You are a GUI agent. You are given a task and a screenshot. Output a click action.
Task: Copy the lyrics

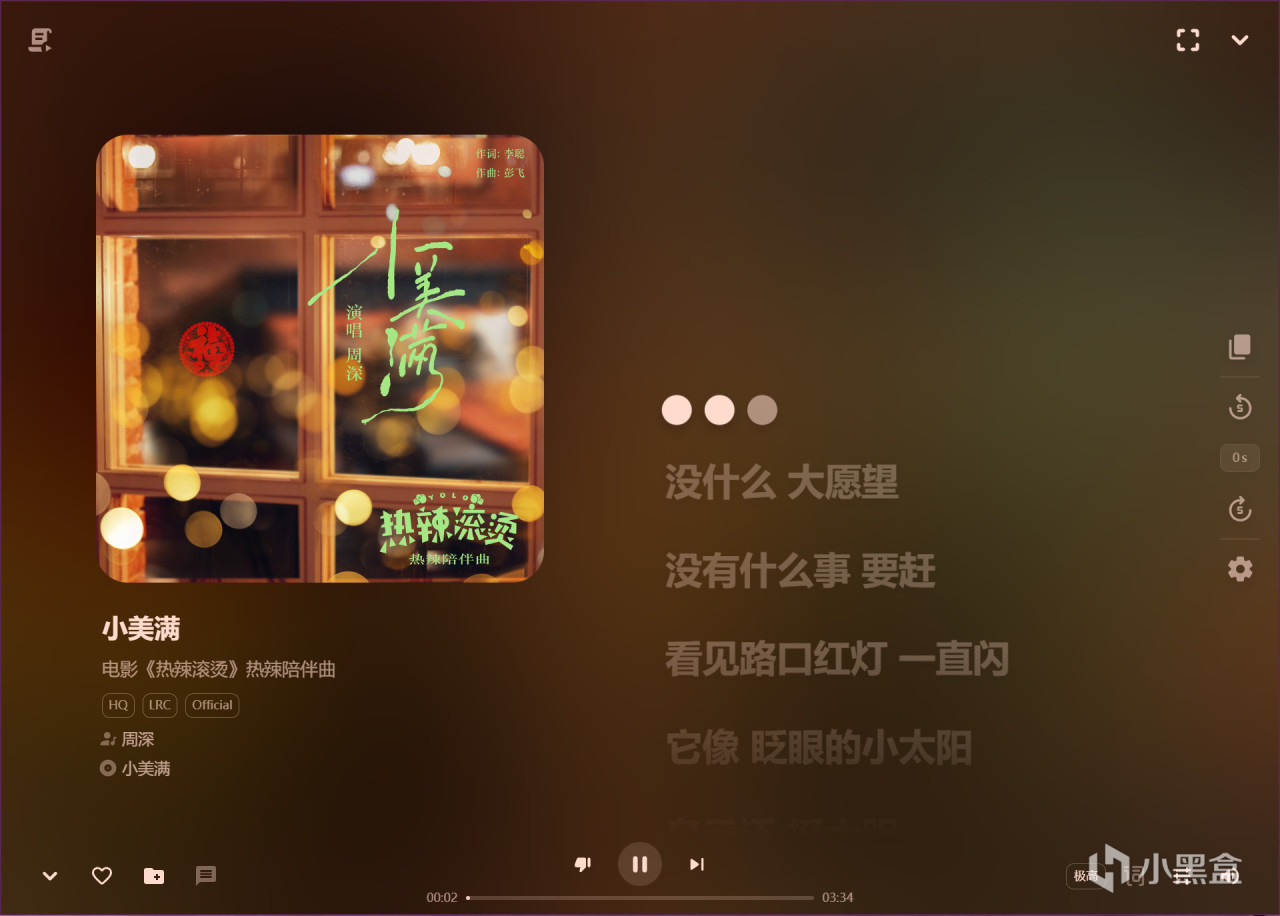[x=1240, y=347]
